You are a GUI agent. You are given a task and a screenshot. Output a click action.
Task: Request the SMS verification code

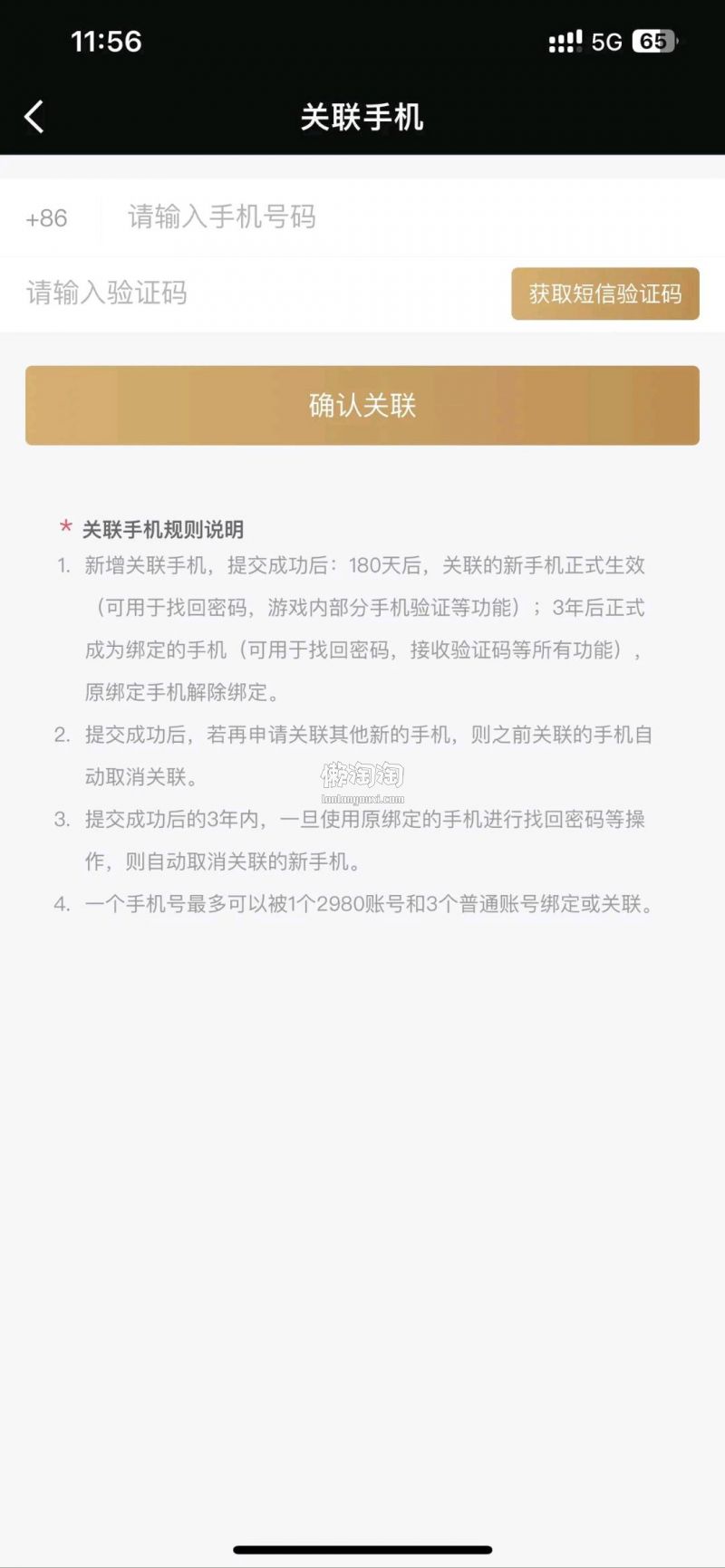tap(604, 293)
